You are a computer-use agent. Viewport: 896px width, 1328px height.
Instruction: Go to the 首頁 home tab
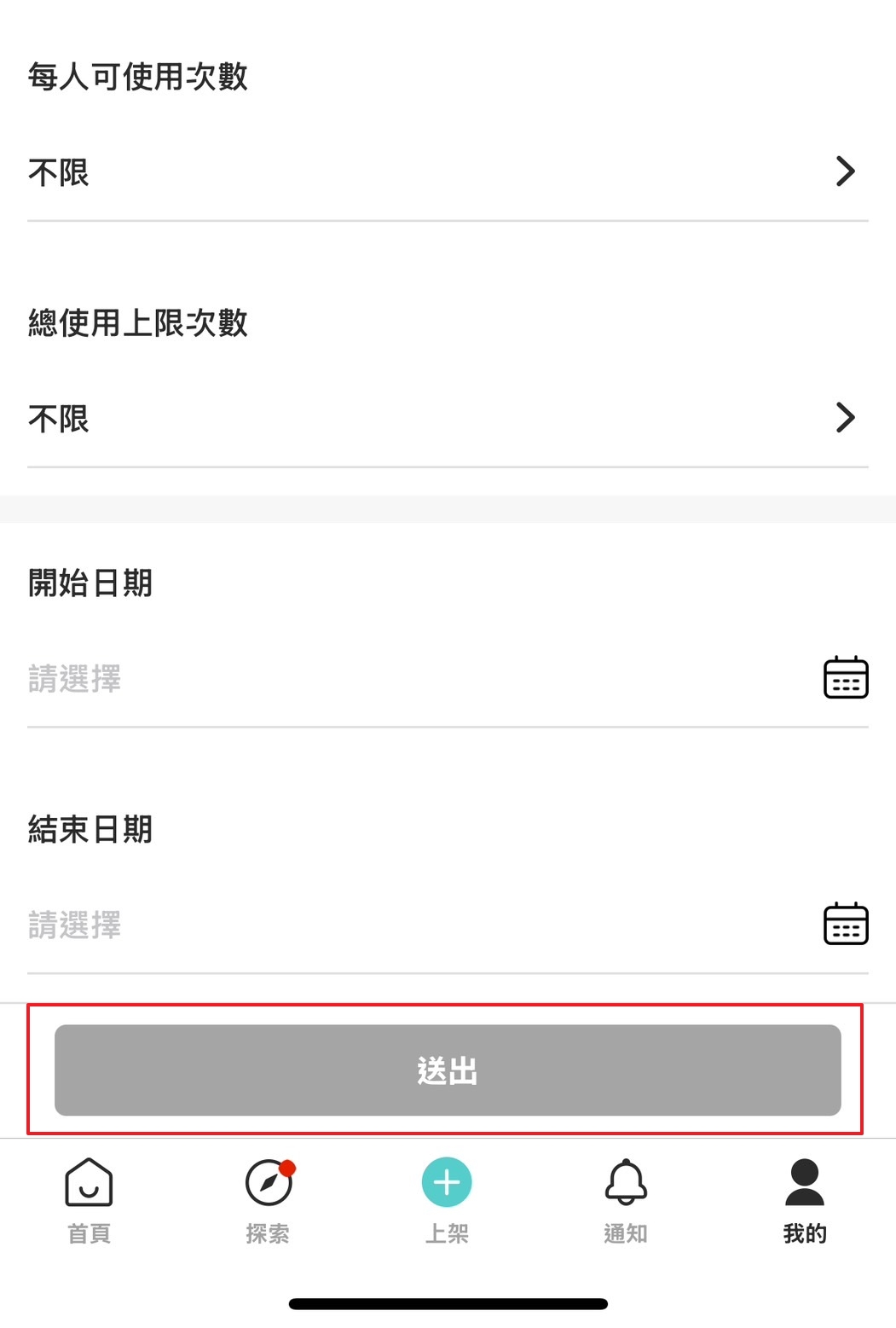(90, 1200)
